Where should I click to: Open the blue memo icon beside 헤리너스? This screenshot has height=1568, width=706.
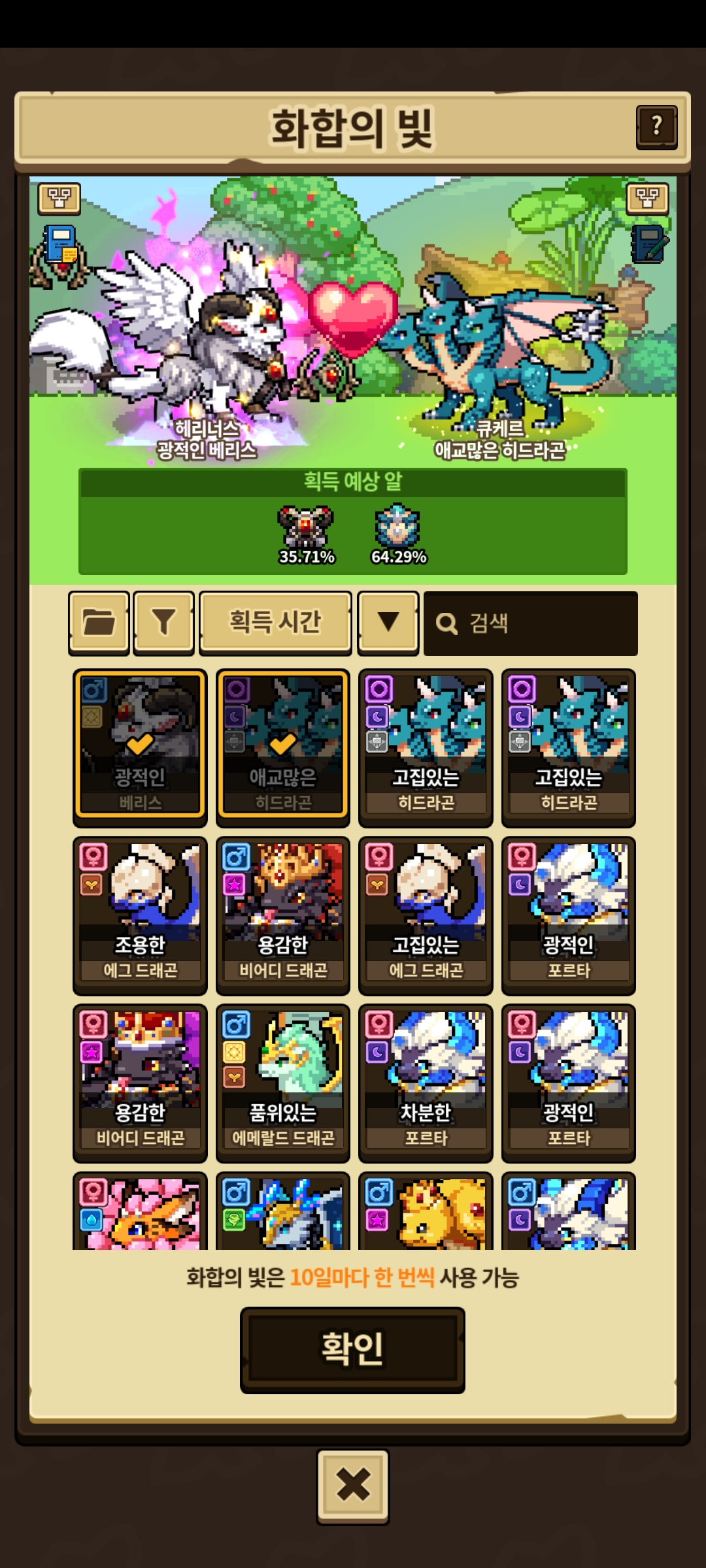[x=62, y=244]
